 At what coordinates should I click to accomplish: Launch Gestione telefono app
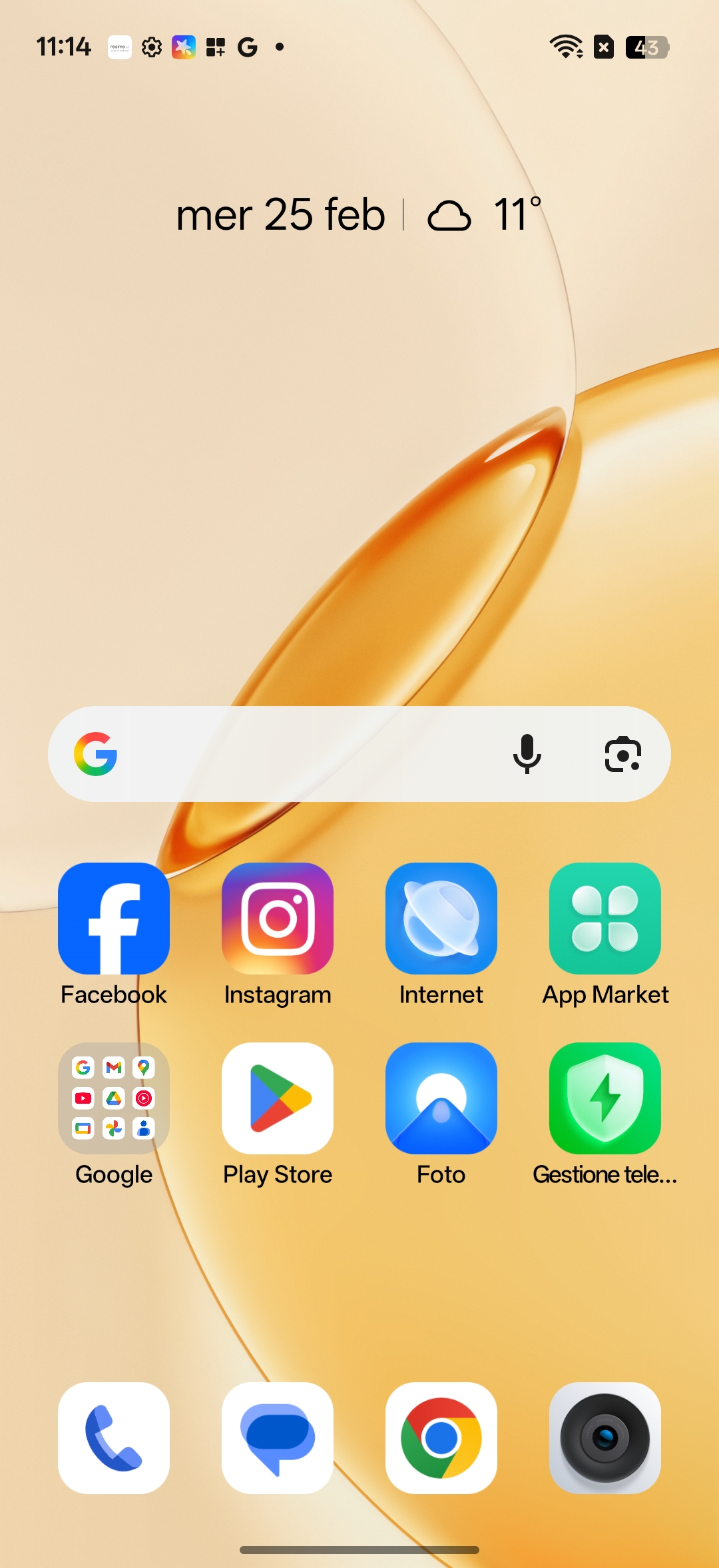pyautogui.click(x=605, y=1098)
